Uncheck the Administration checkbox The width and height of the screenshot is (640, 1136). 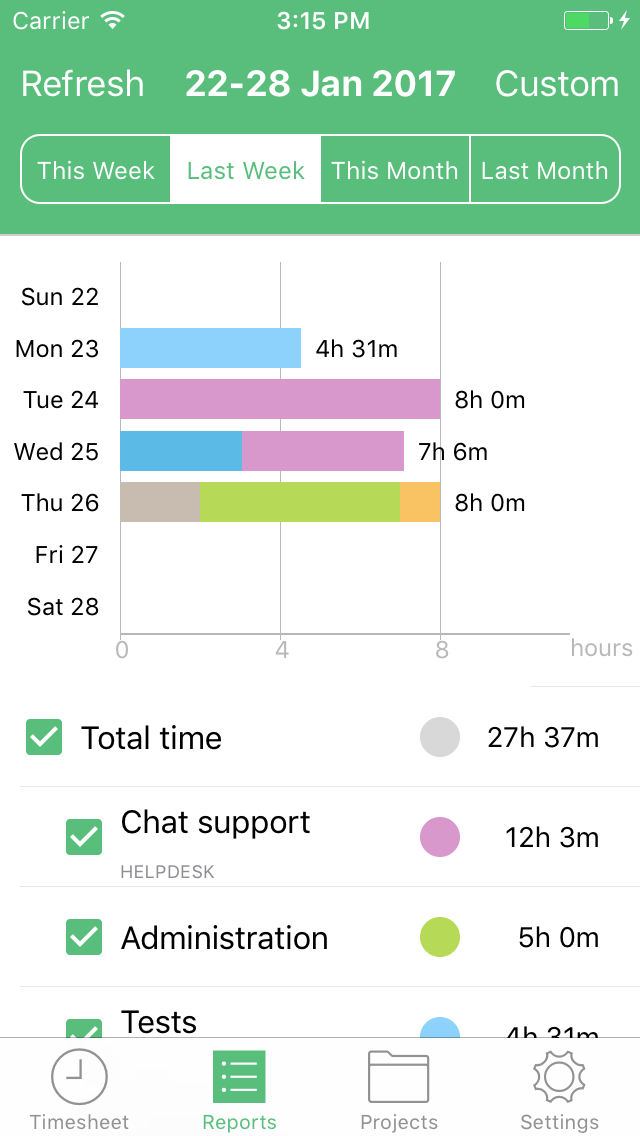84,937
